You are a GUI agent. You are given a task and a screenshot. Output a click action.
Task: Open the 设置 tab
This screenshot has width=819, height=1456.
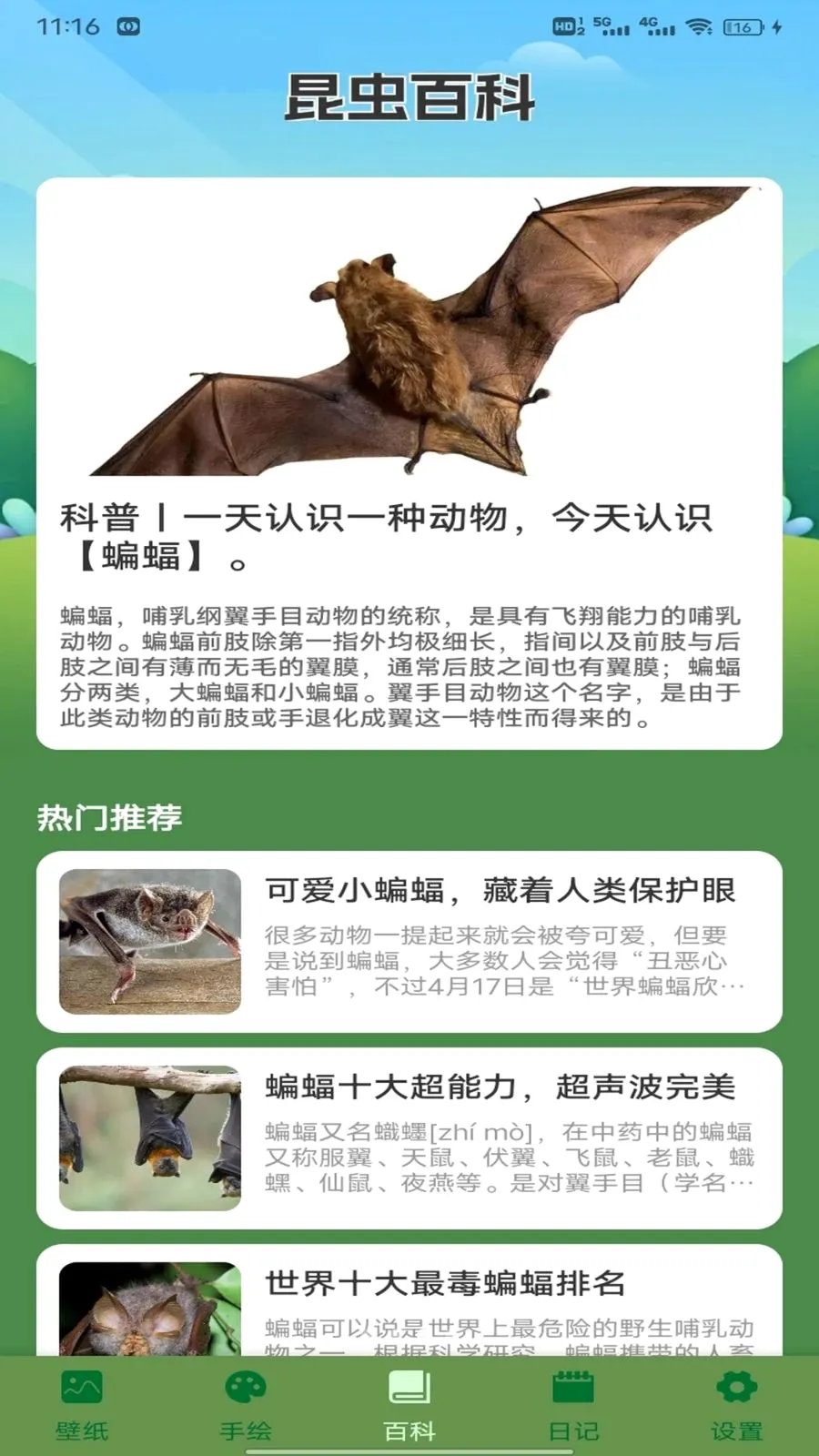[737, 1406]
